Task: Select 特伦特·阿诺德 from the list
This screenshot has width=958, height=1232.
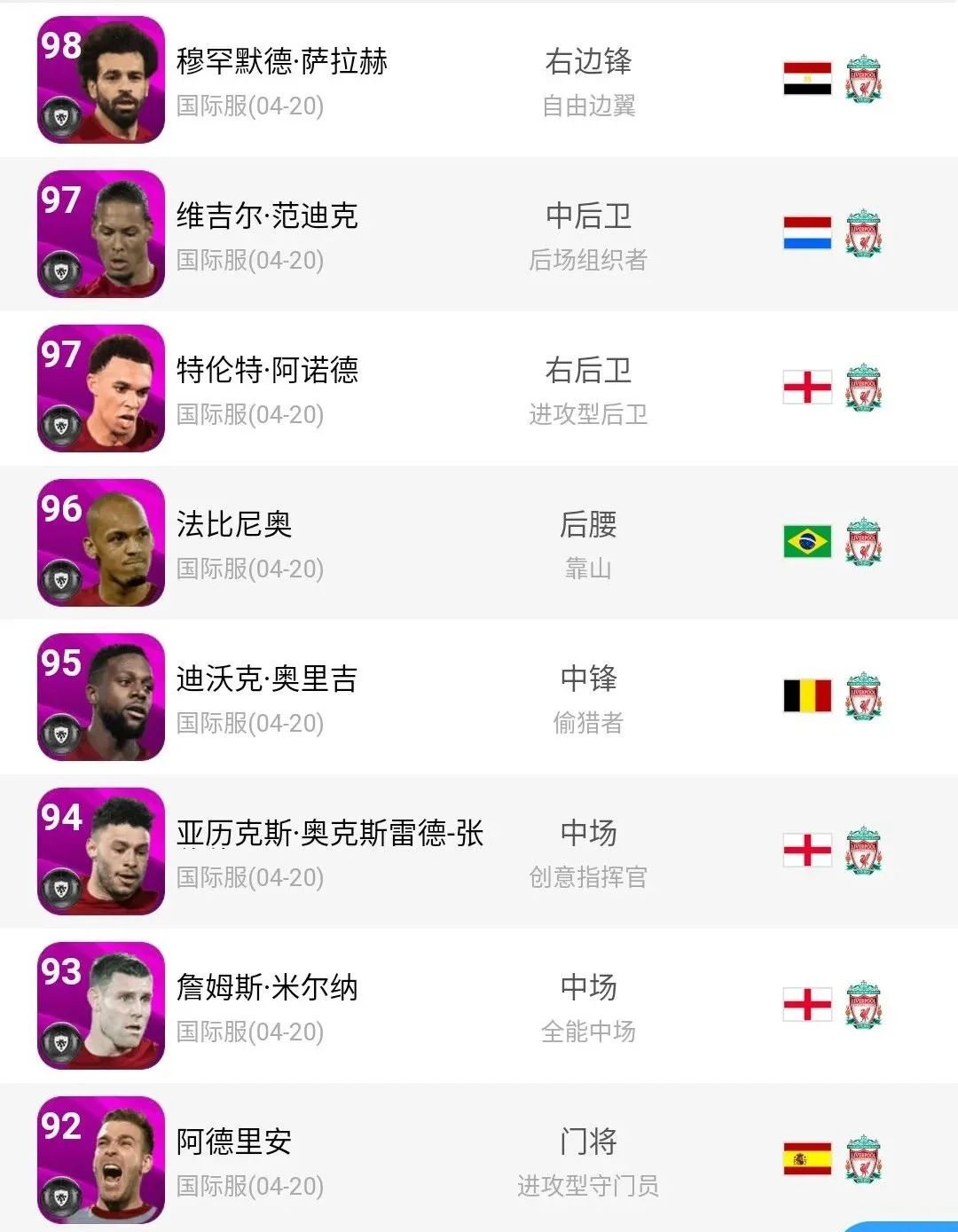Action: point(267,371)
